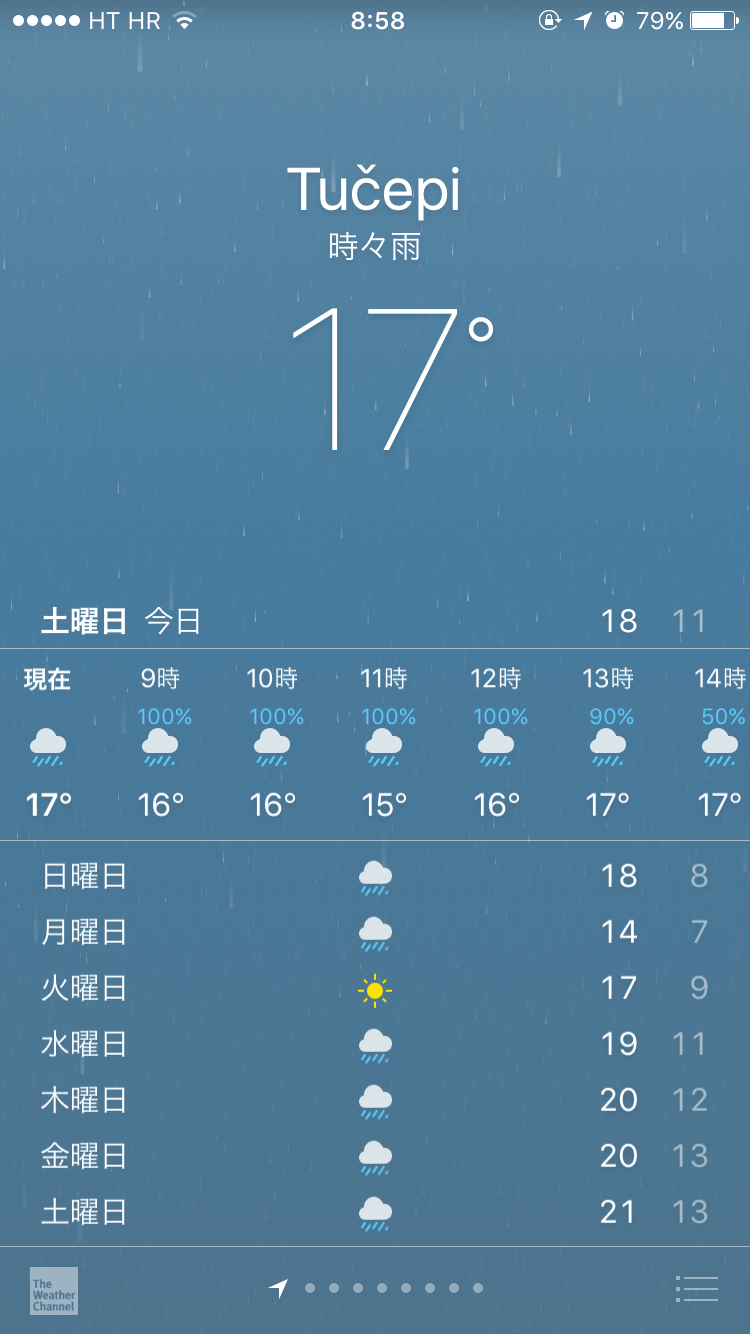Open The Weather Channel logo link
Image resolution: width=750 pixels, height=1334 pixels.
click(x=53, y=1291)
